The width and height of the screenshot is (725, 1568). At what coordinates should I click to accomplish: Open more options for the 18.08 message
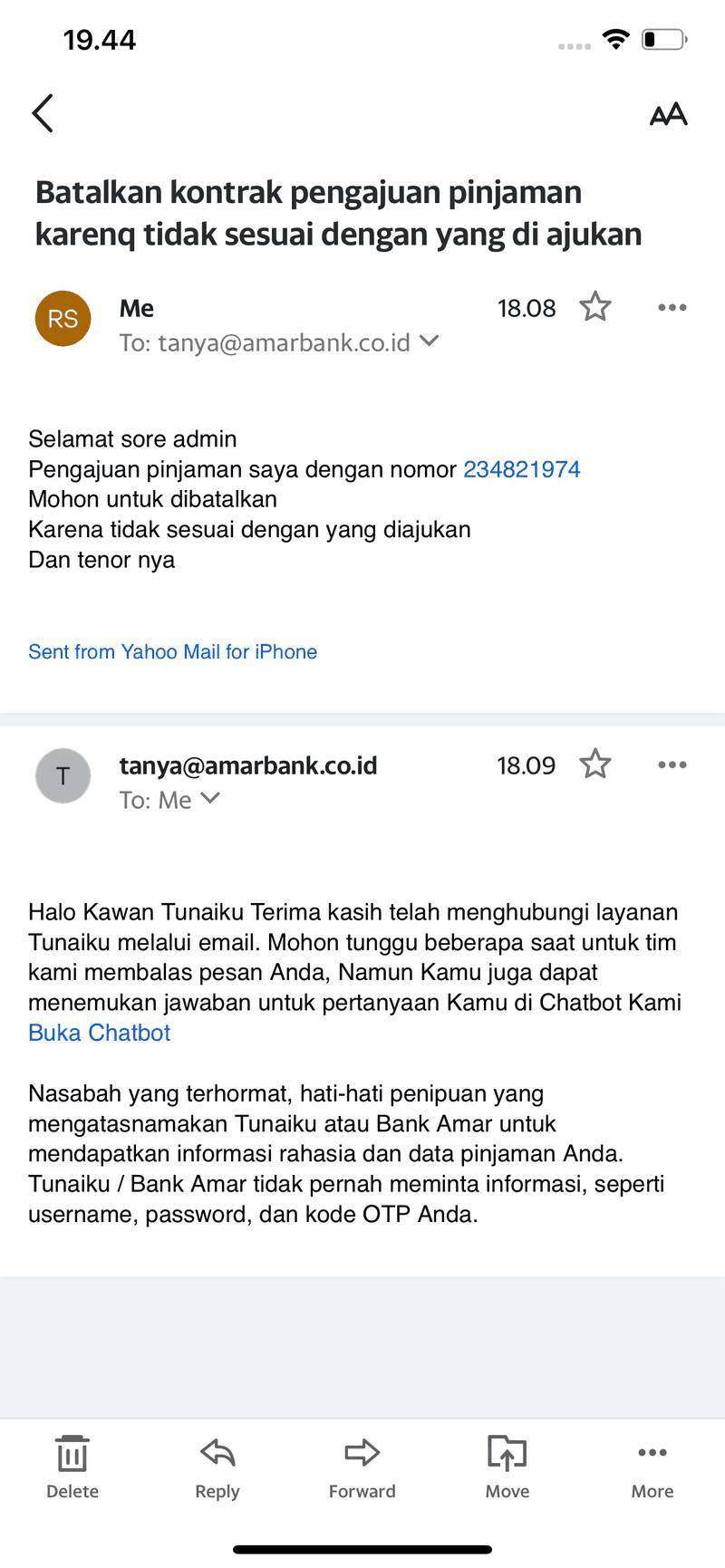(x=672, y=307)
